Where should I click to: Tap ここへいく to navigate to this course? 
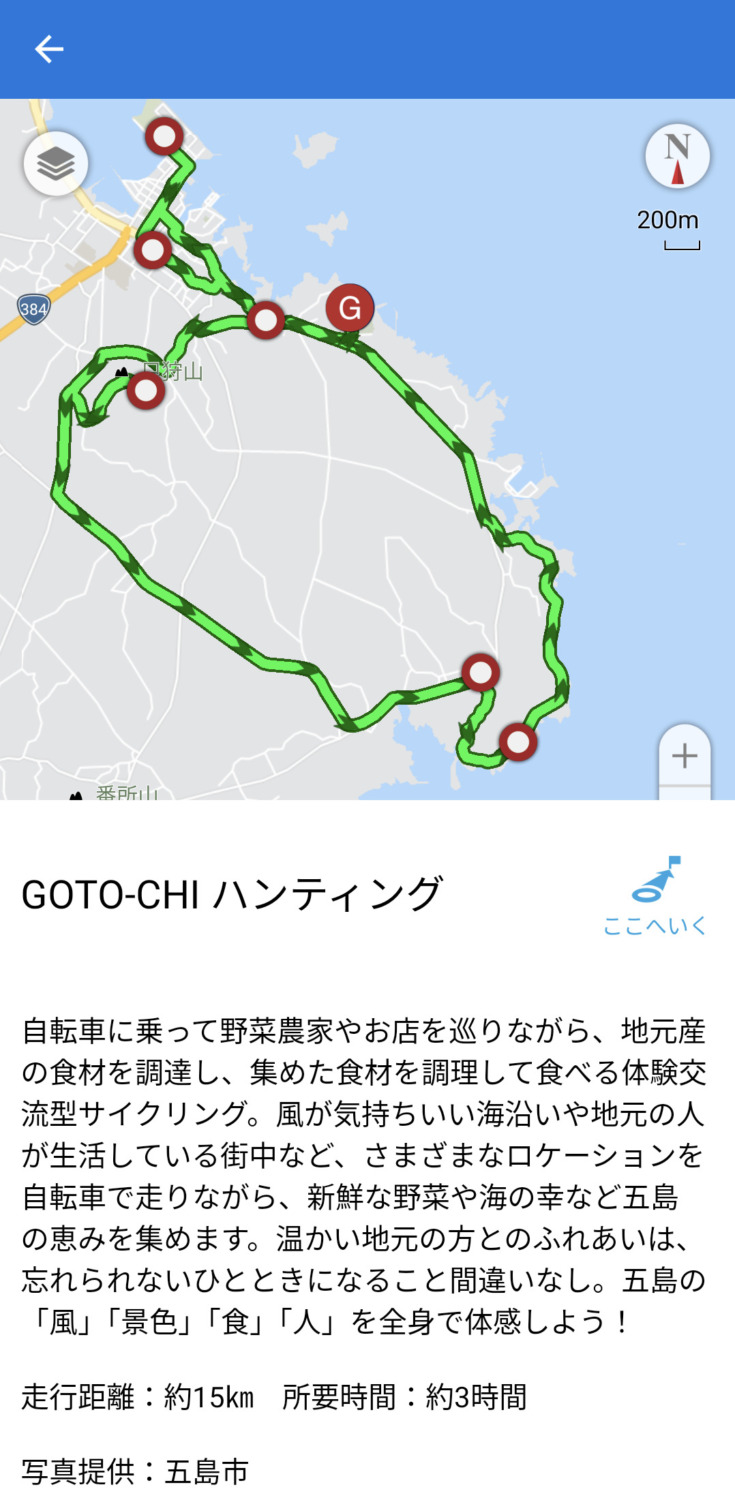655,896
